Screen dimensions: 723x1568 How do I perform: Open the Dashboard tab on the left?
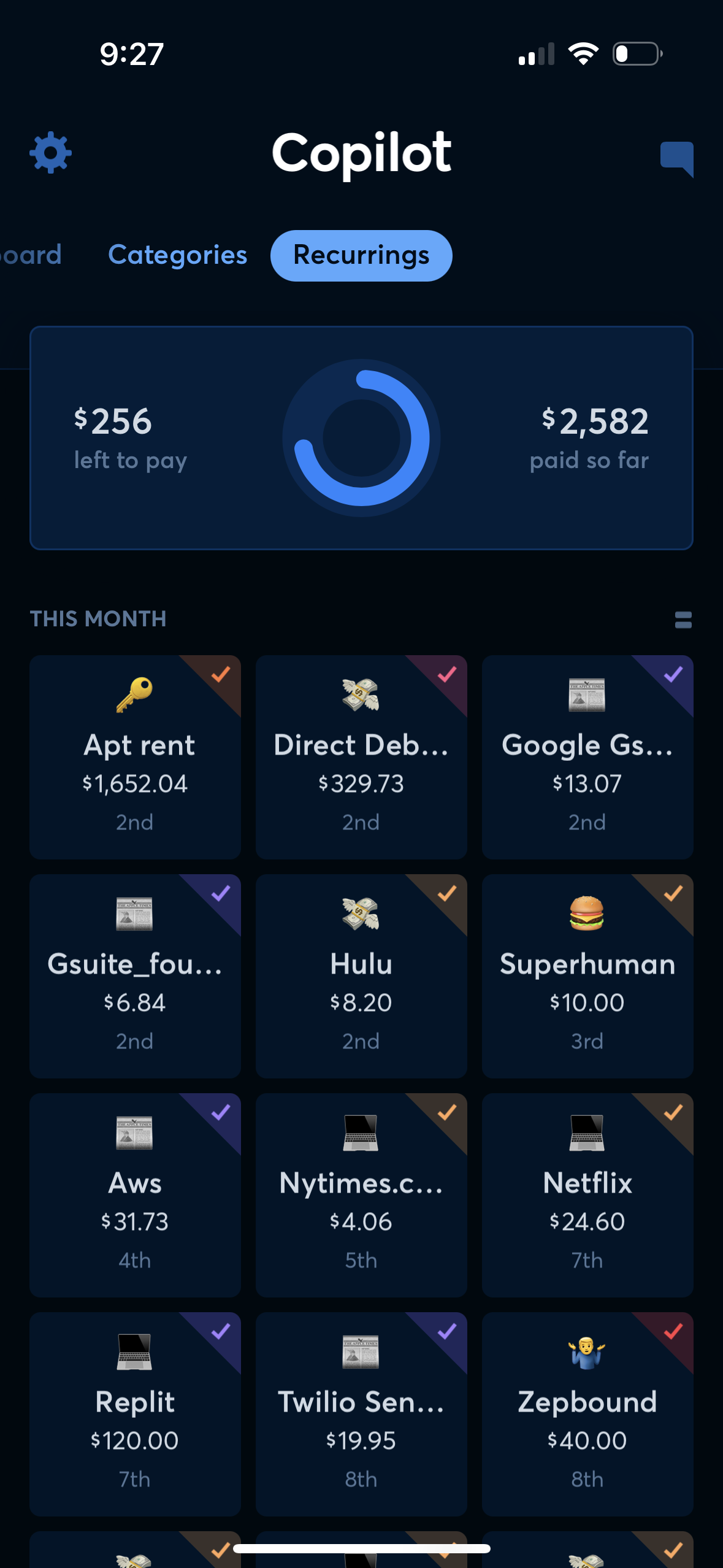[x=31, y=255]
